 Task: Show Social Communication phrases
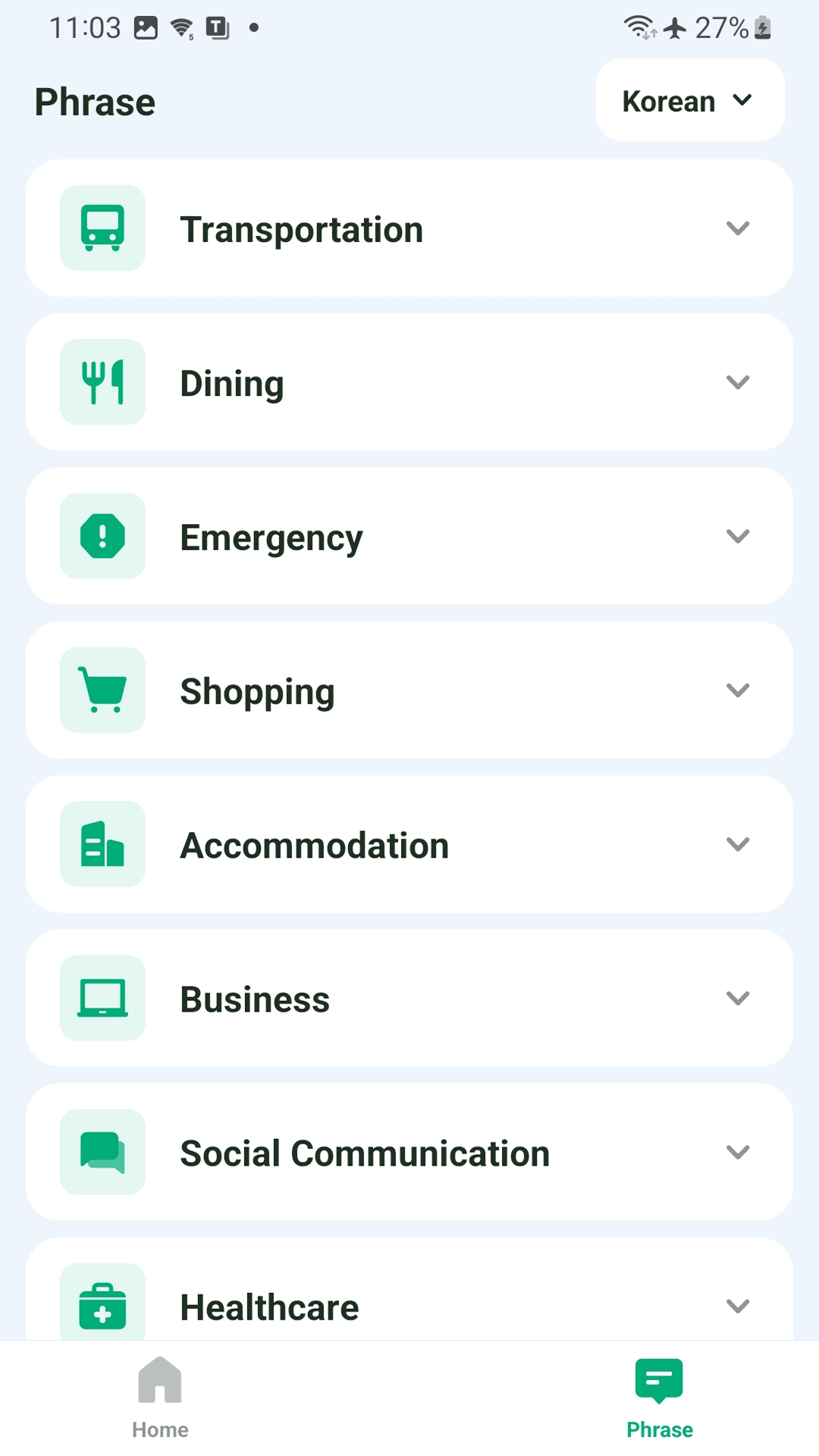[409, 1152]
